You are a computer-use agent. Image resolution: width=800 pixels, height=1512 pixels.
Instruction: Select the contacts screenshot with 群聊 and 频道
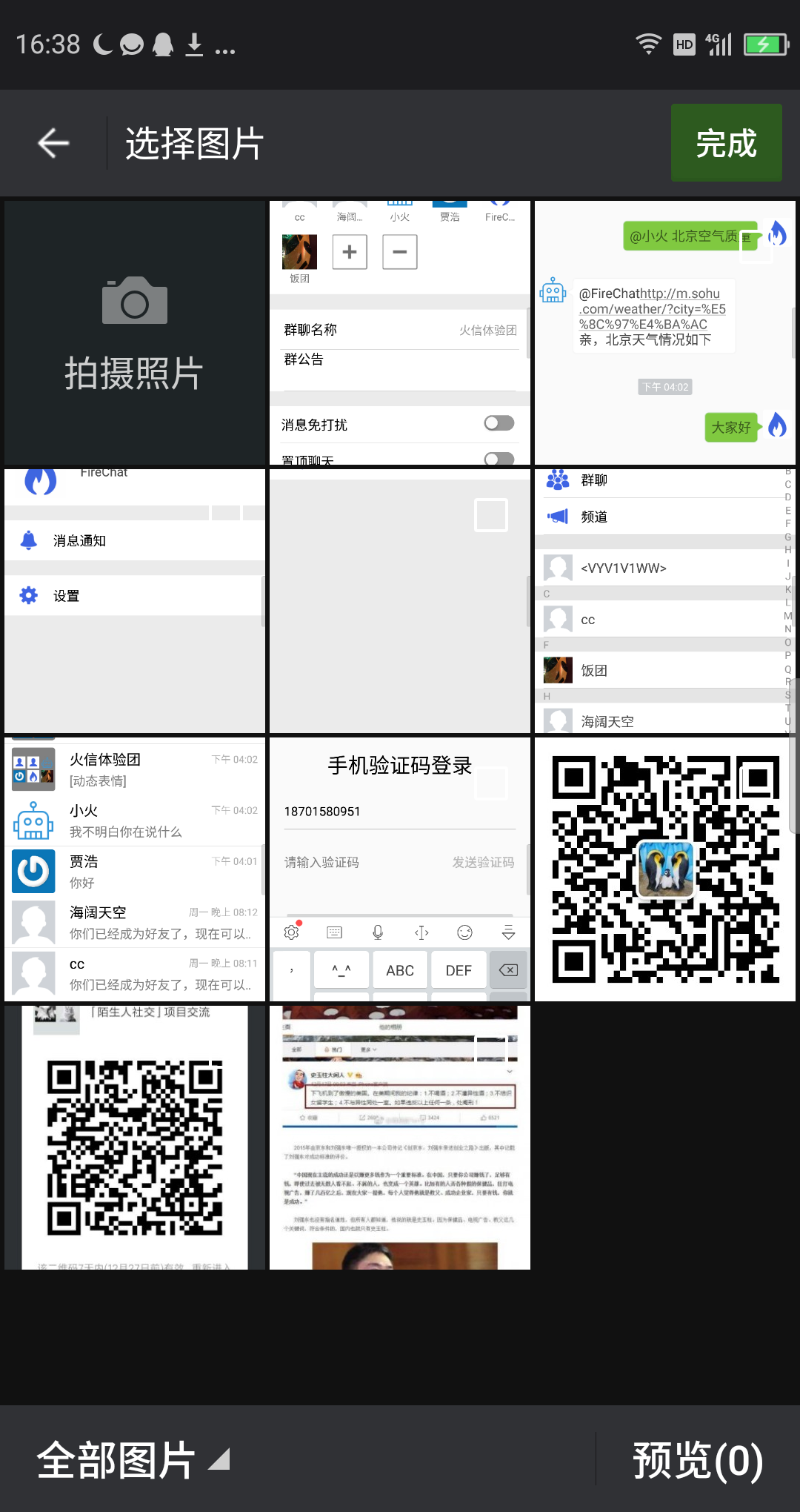point(664,600)
